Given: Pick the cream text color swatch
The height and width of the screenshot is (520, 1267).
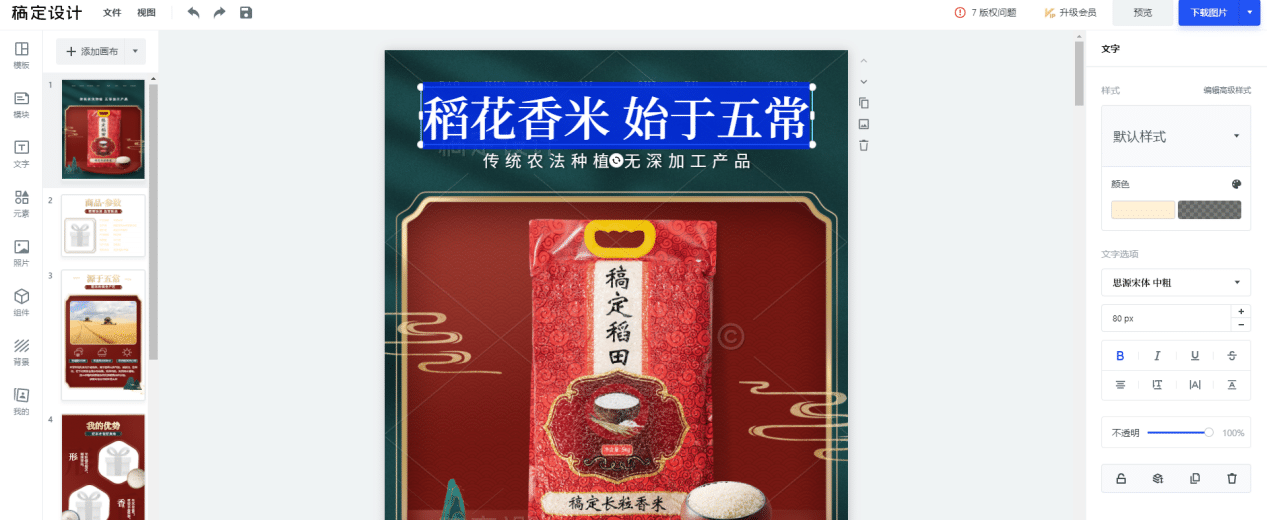Looking at the screenshot, I should 1142,210.
